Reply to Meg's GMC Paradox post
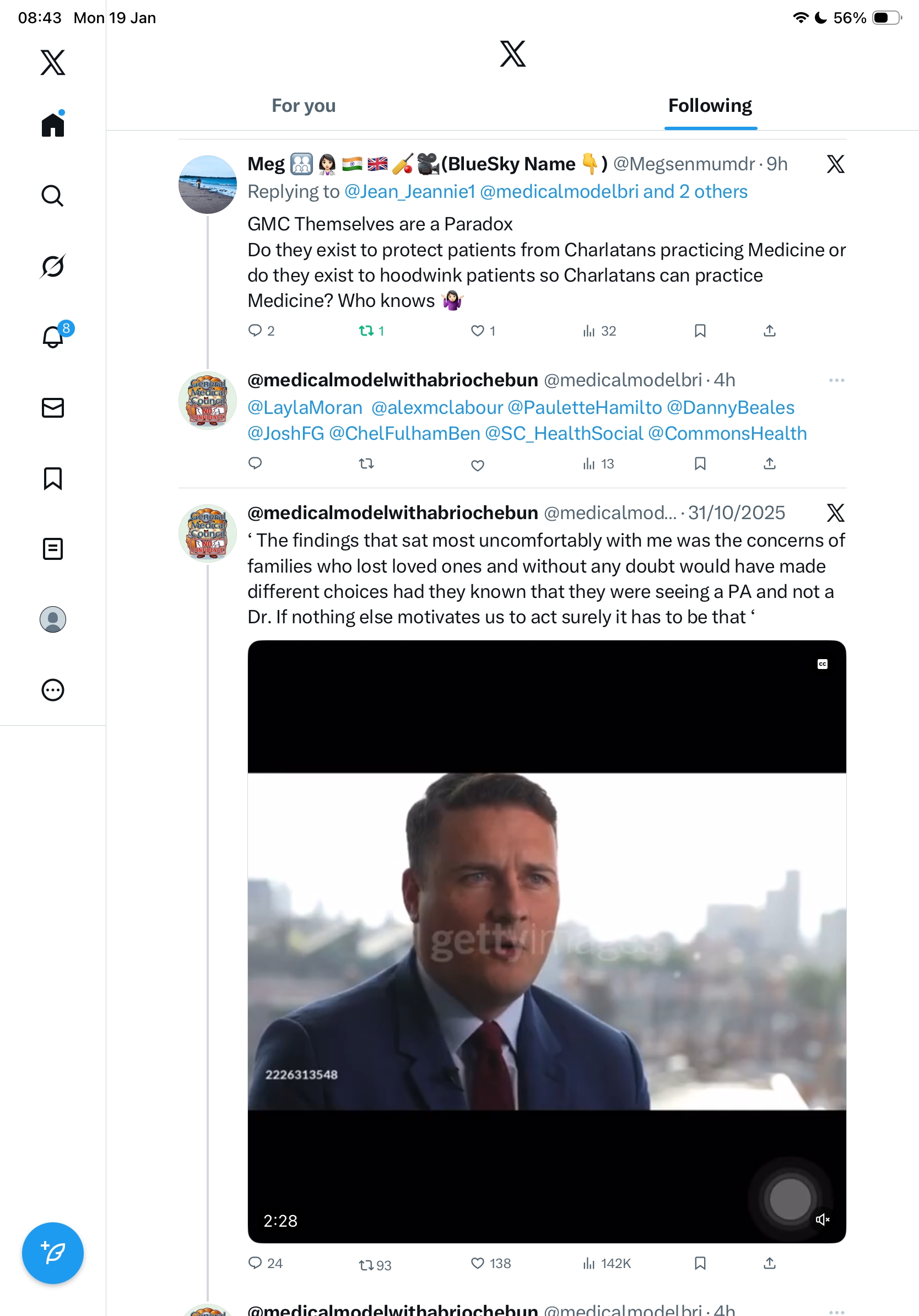The image size is (919, 1316). [255, 331]
